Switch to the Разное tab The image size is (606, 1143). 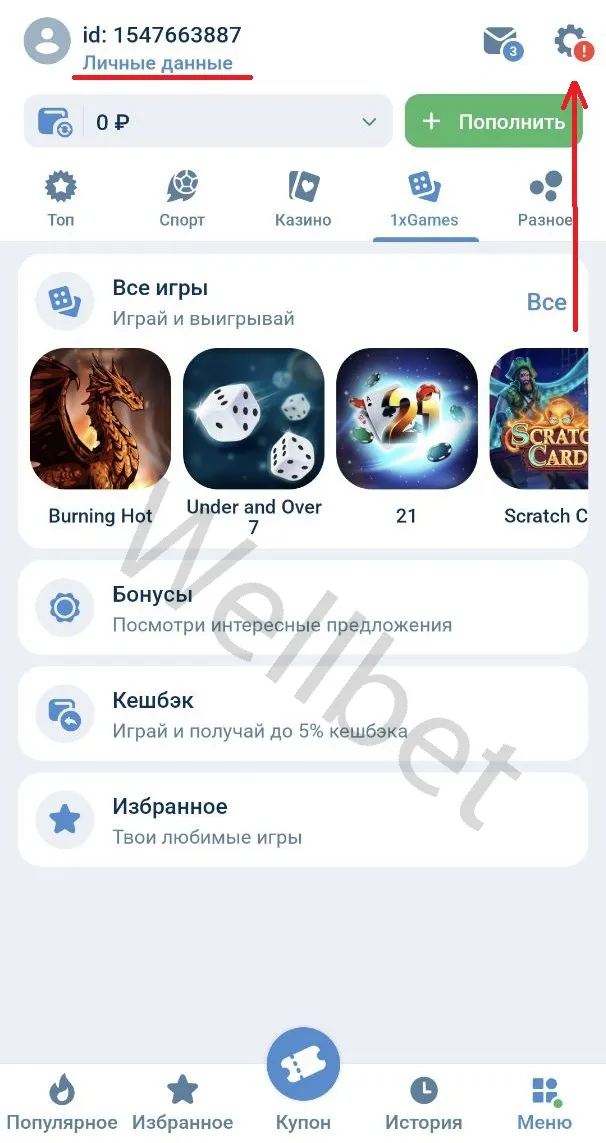coord(545,199)
